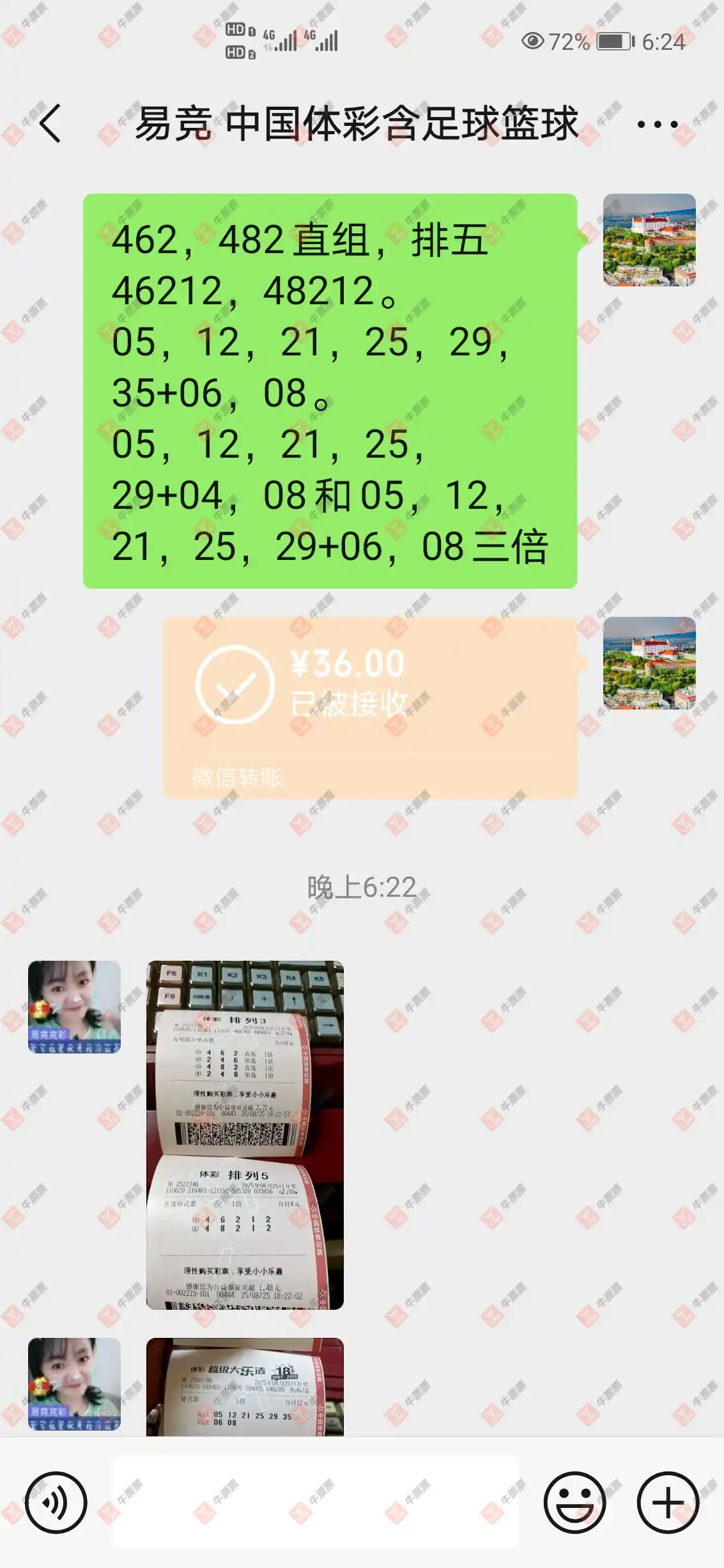
Task: Go back from the chat
Action: (x=50, y=123)
